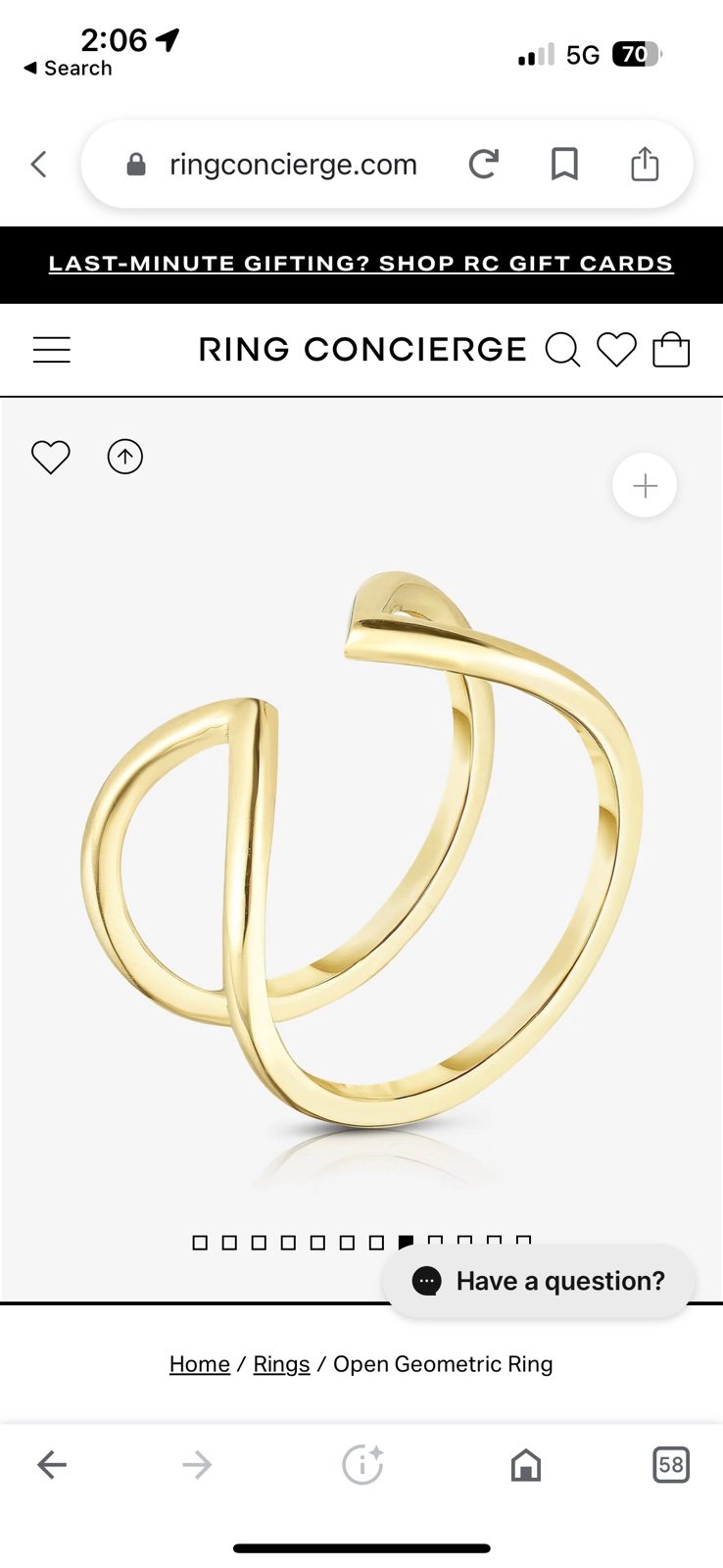
Task: Go to Home breadcrumb link
Action: tap(200, 1364)
